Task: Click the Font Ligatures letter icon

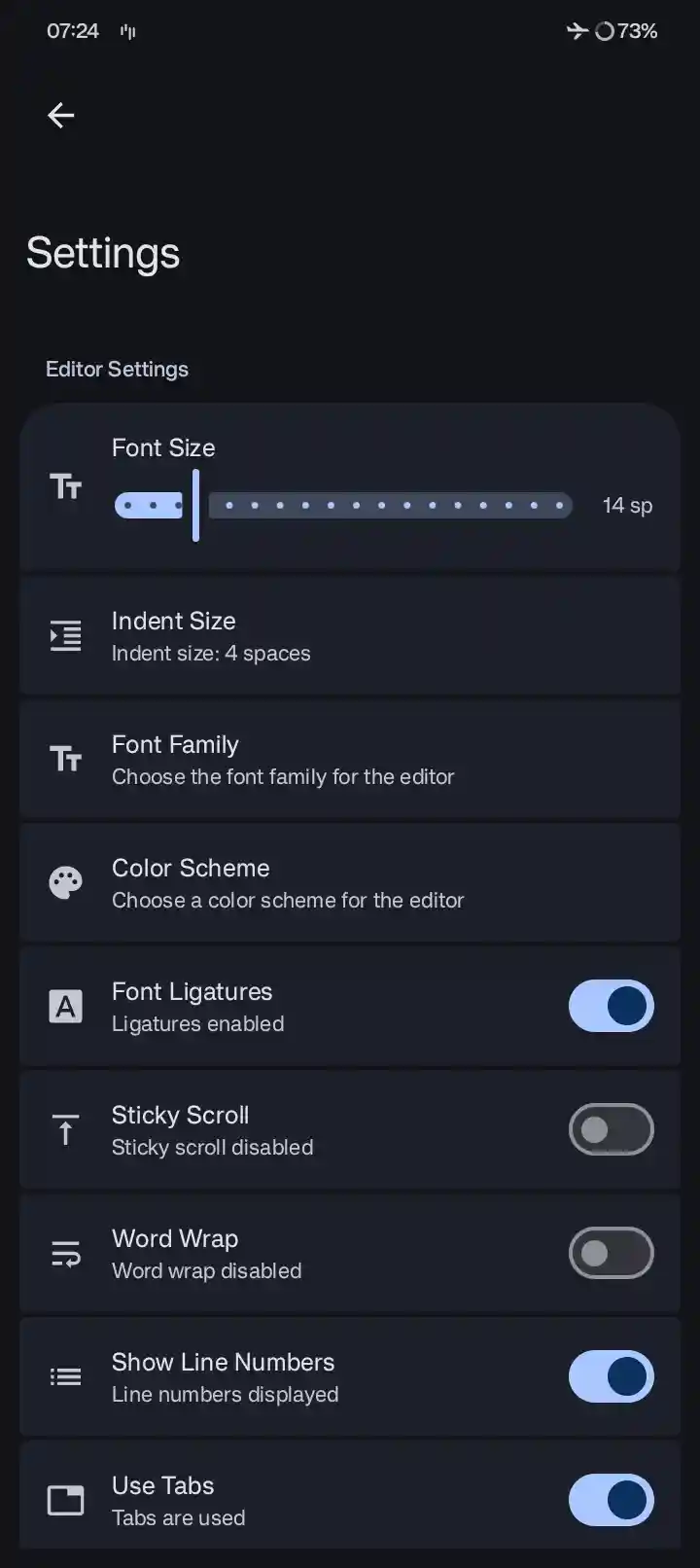Action: coord(65,1006)
